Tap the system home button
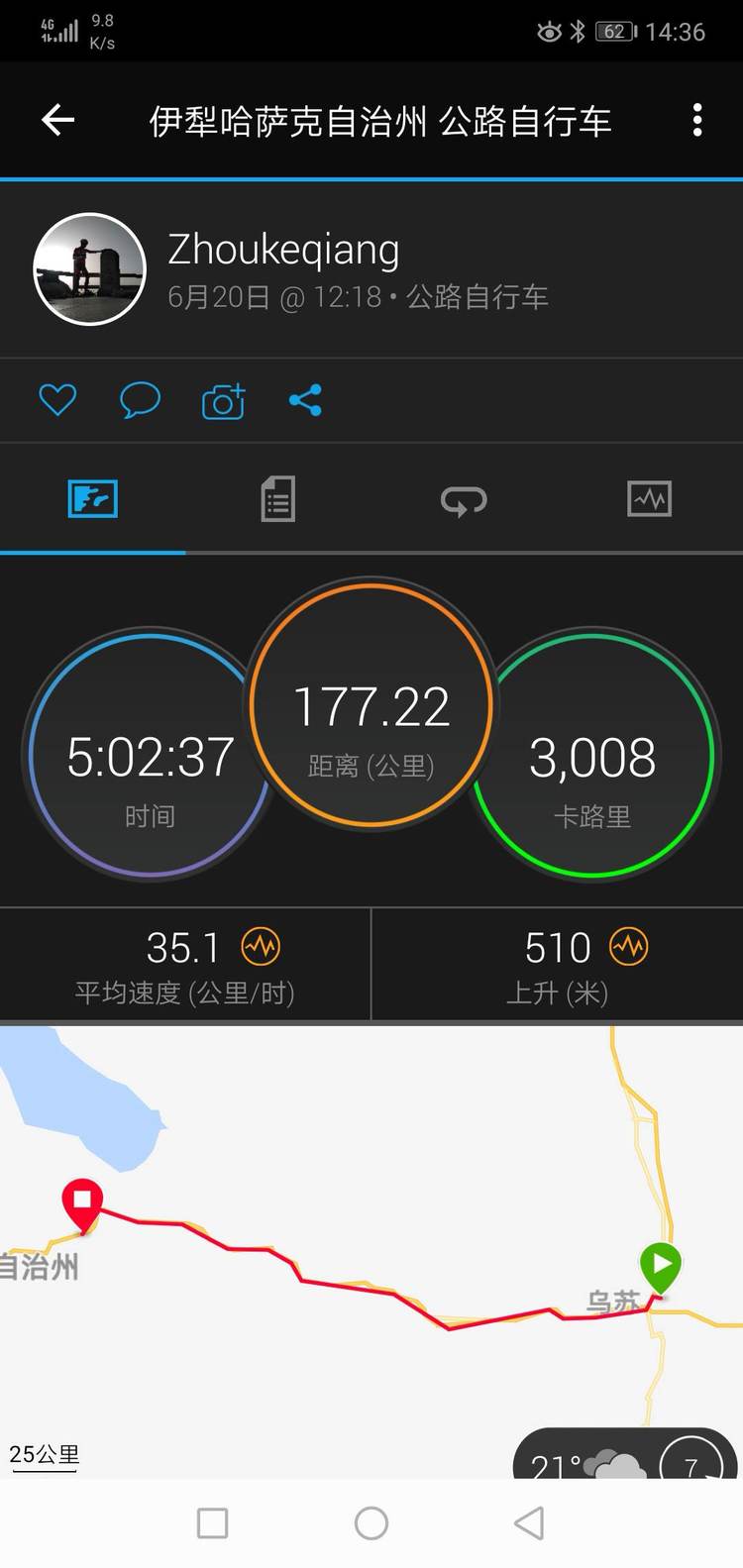Screen dimensions: 743x1568 pyautogui.click(x=371, y=1523)
